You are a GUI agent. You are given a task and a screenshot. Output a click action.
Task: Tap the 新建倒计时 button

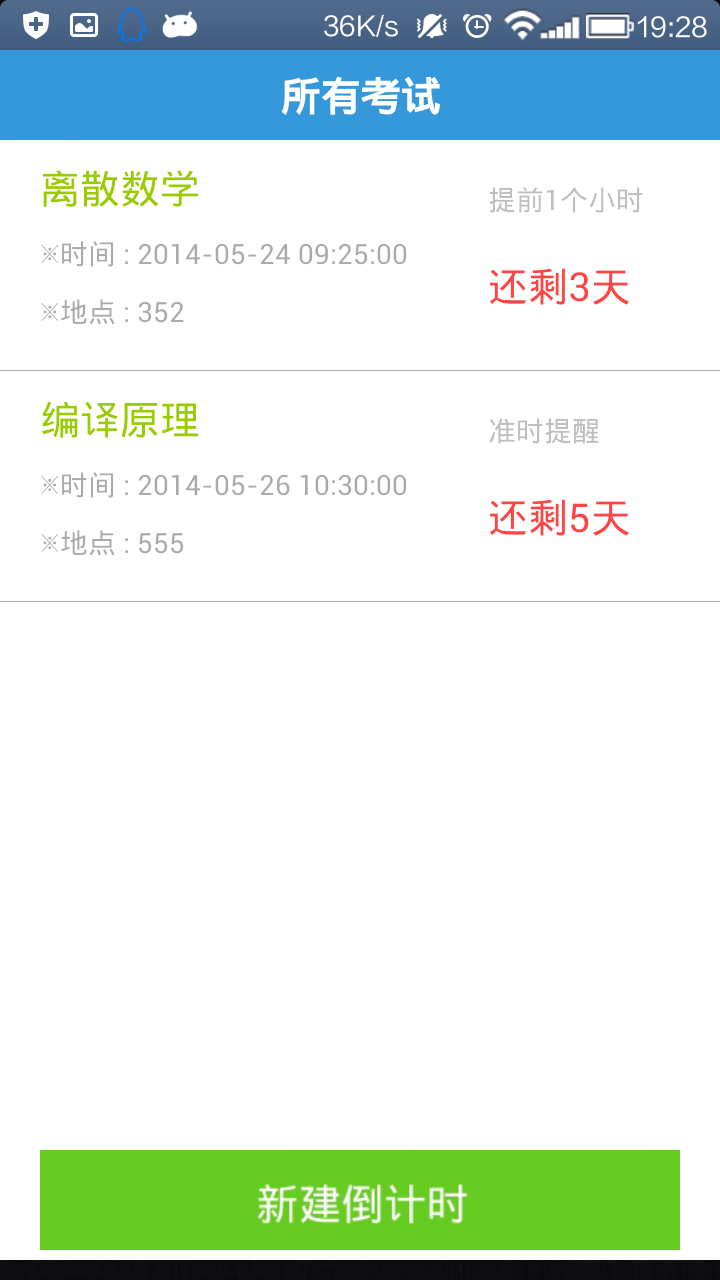[x=360, y=1200]
